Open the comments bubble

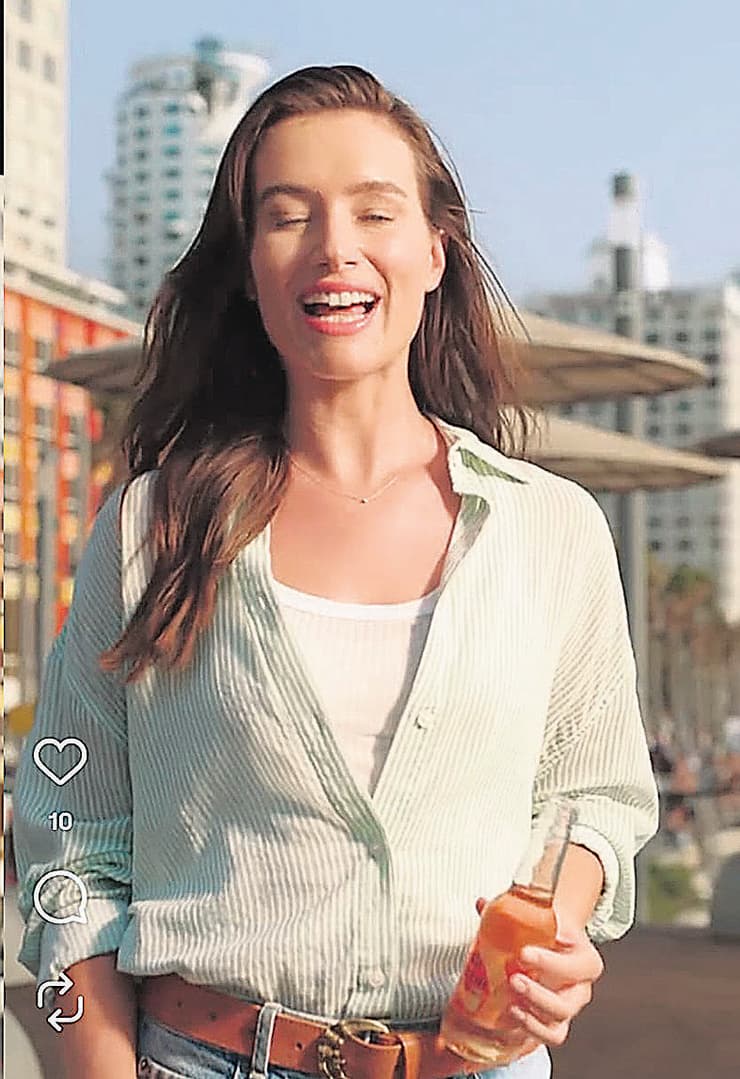point(60,896)
